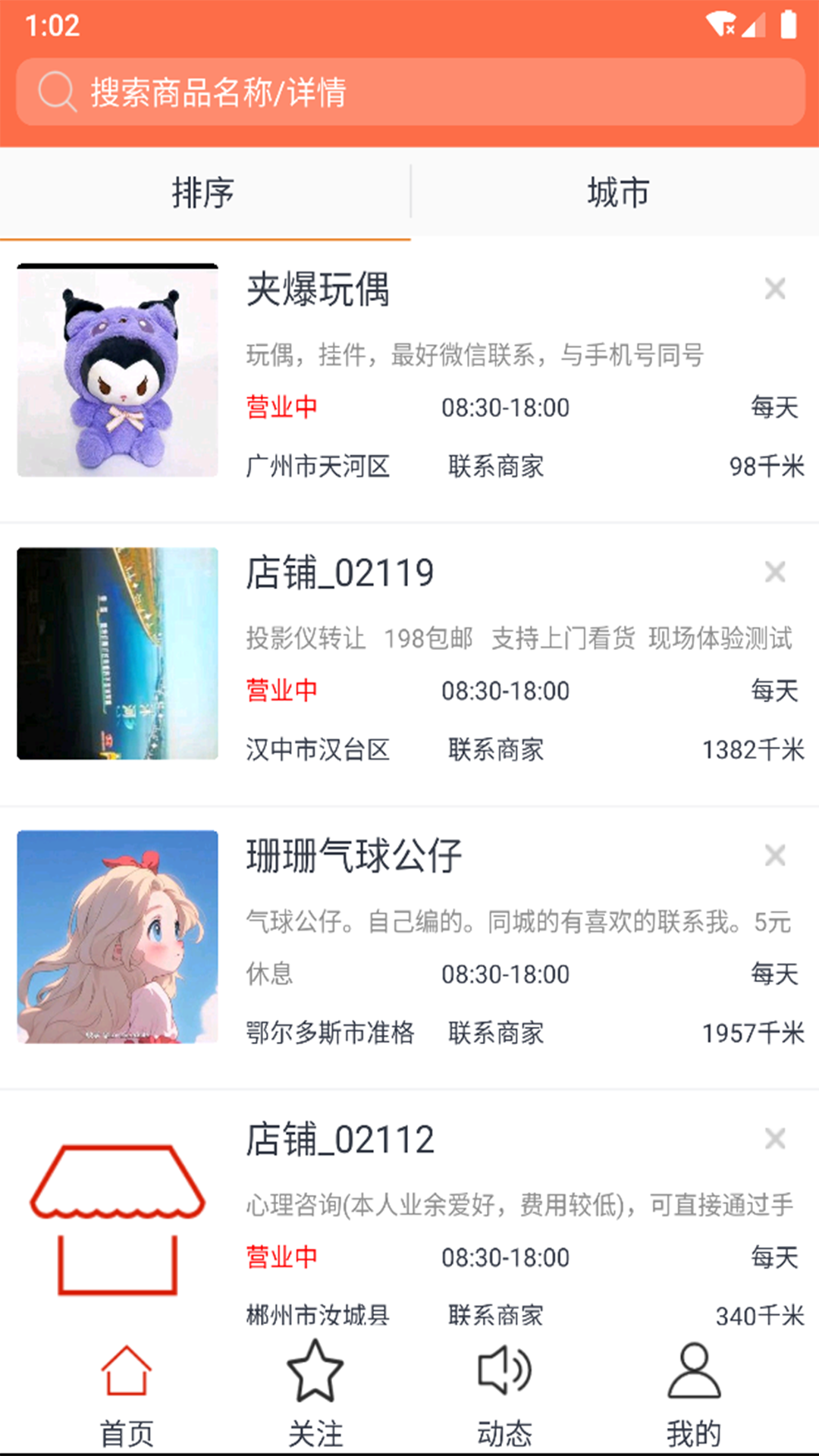Contact the 夹爆玩偶 merchant
This screenshot has width=819, height=1456.
(x=496, y=466)
